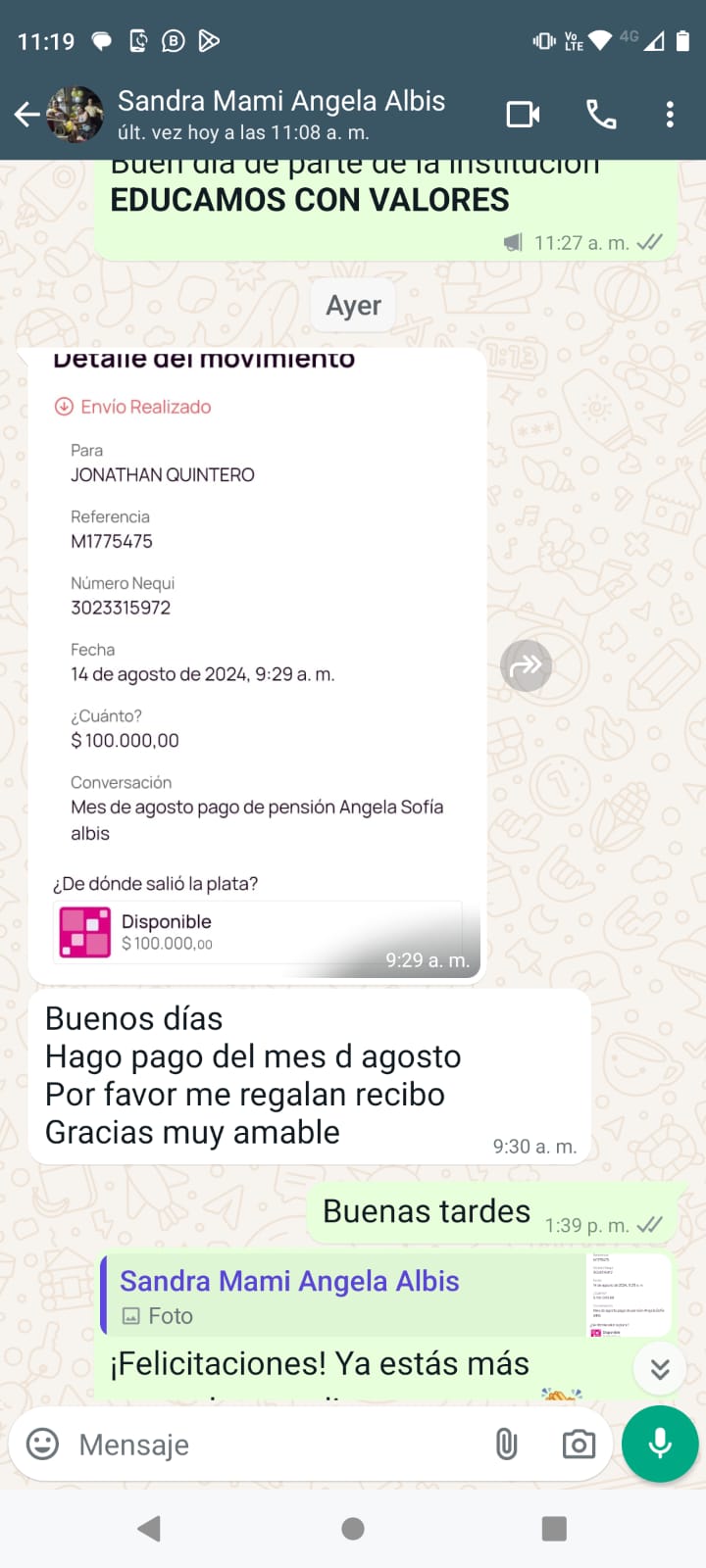Start a video call with Sandra
Image resolution: width=706 pixels, height=1568 pixels.
tap(523, 115)
